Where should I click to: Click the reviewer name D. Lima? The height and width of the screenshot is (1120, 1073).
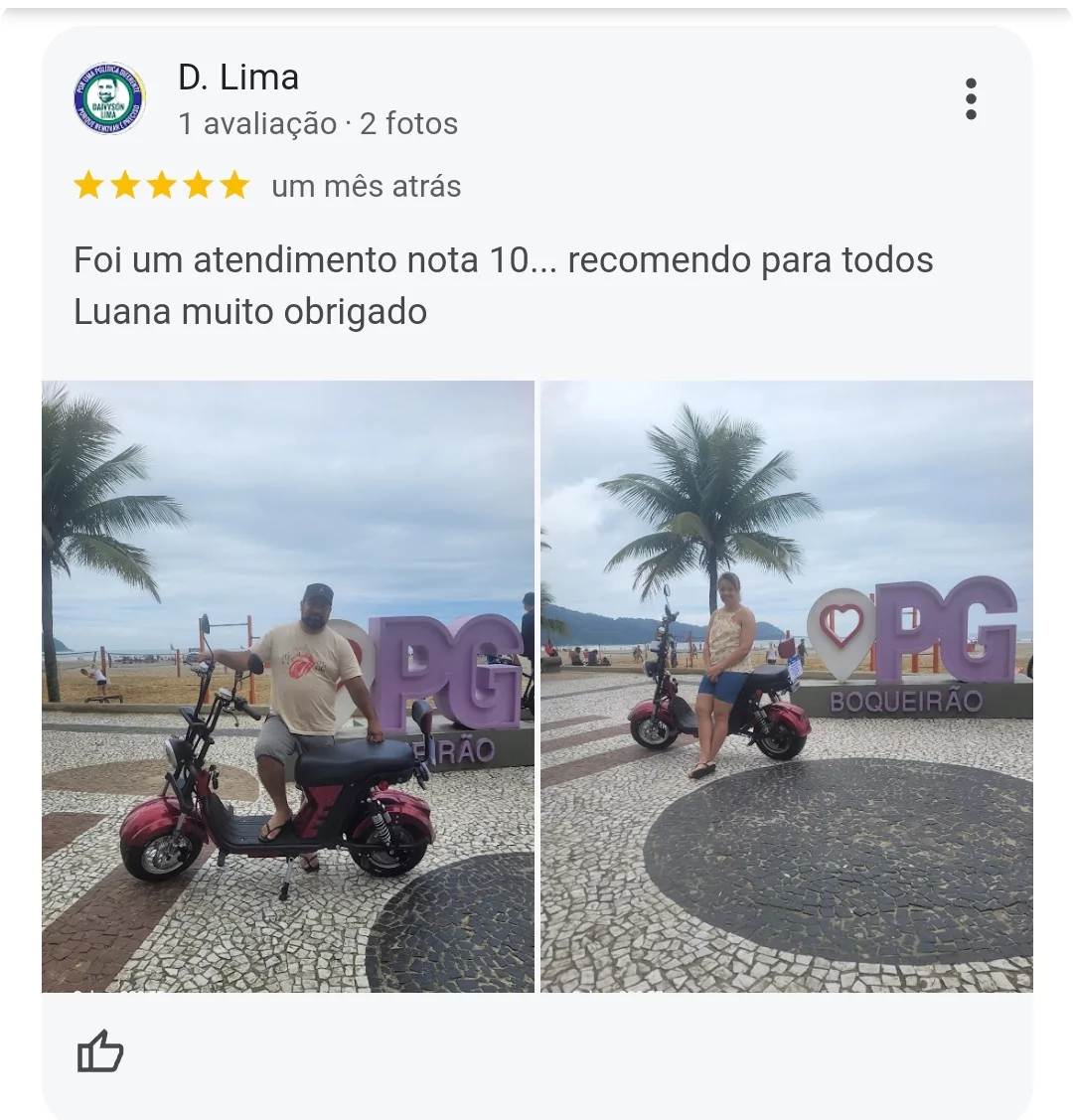238,77
